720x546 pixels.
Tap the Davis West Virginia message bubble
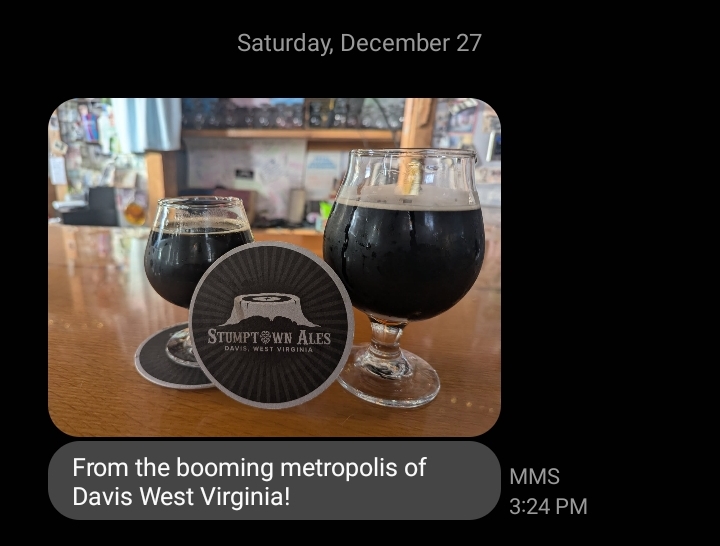coord(273,481)
